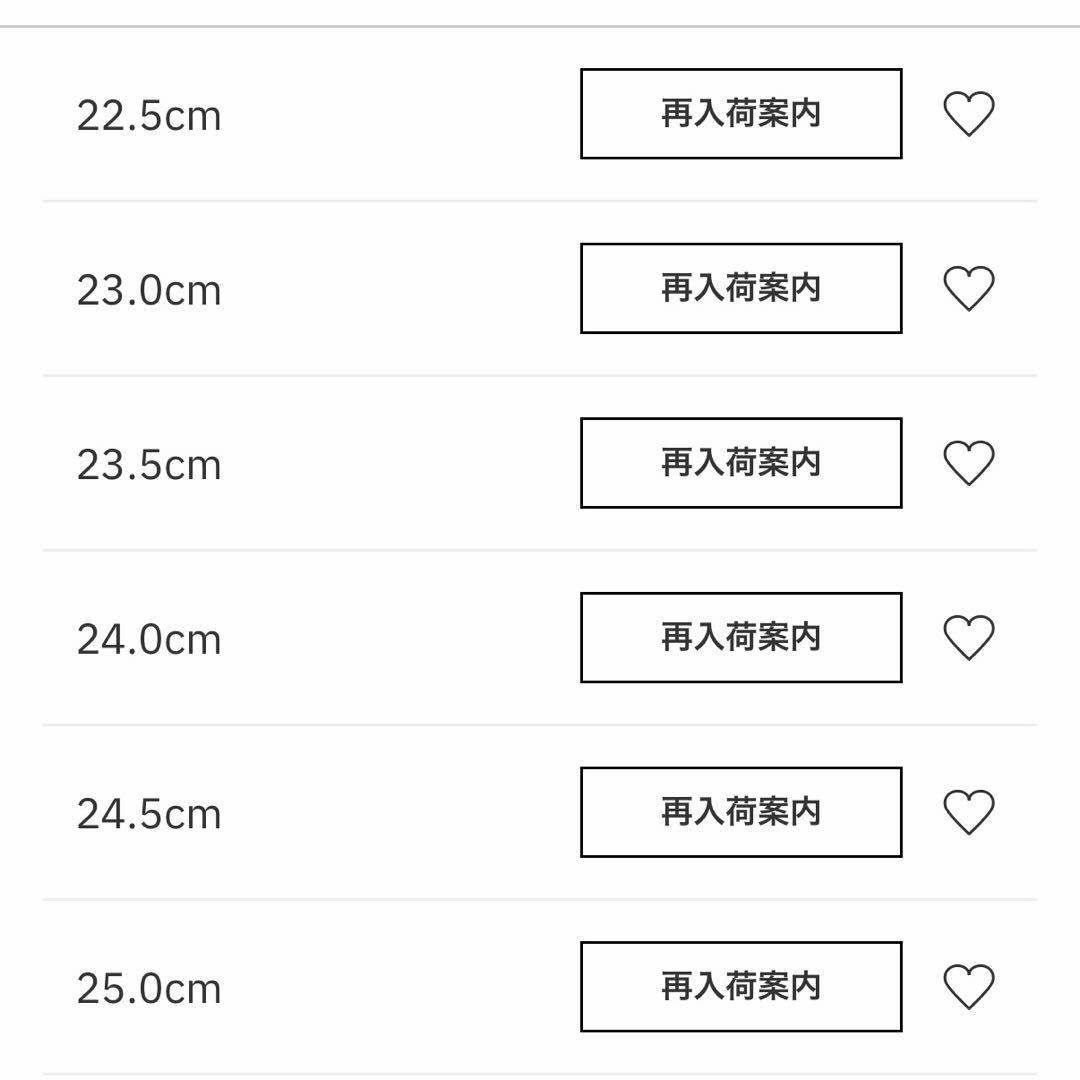Favorite the 25.0cm size
This screenshot has width=1080, height=1080.
click(x=969, y=986)
